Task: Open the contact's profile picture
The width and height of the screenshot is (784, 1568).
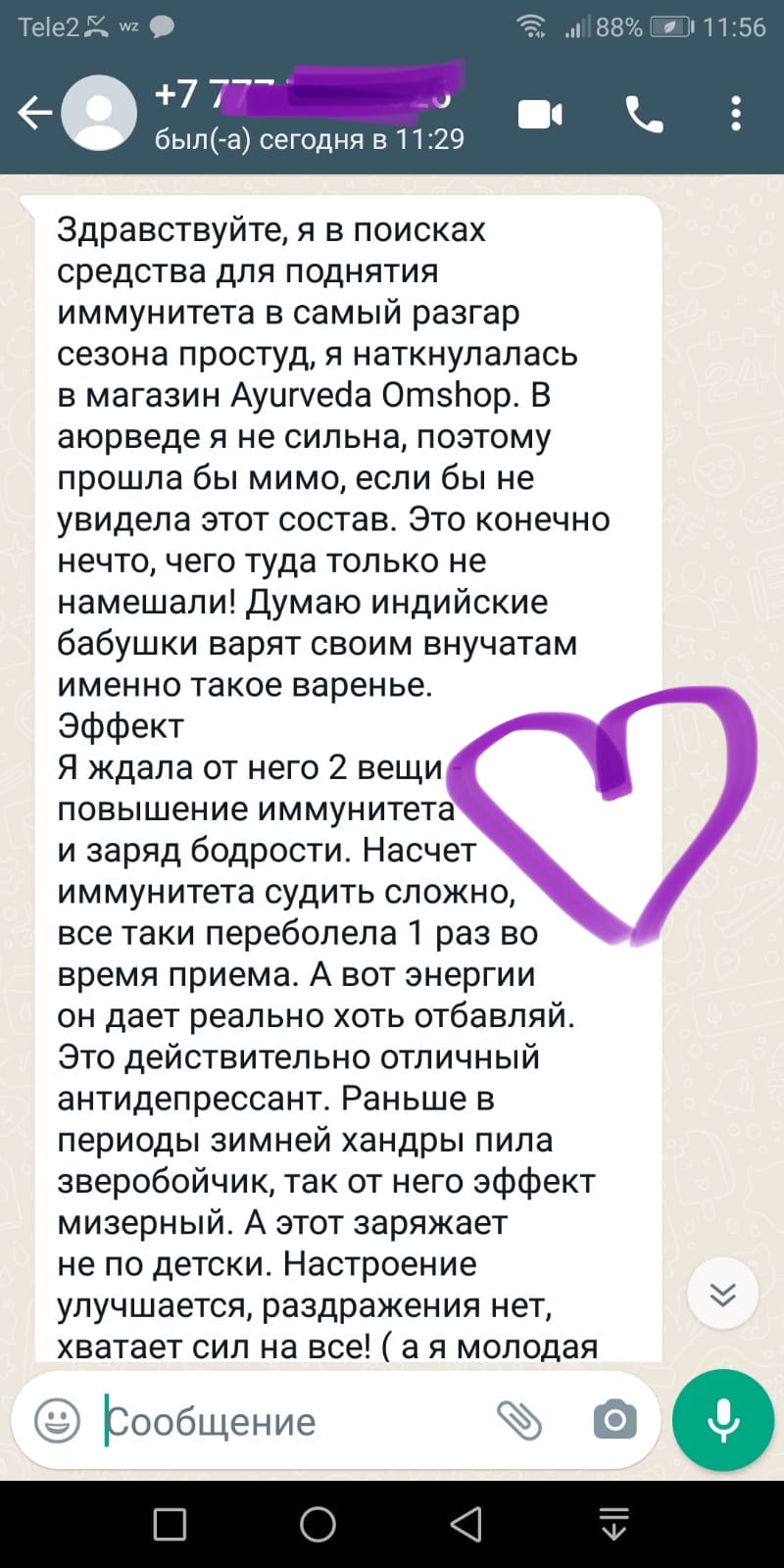Action: [x=99, y=114]
